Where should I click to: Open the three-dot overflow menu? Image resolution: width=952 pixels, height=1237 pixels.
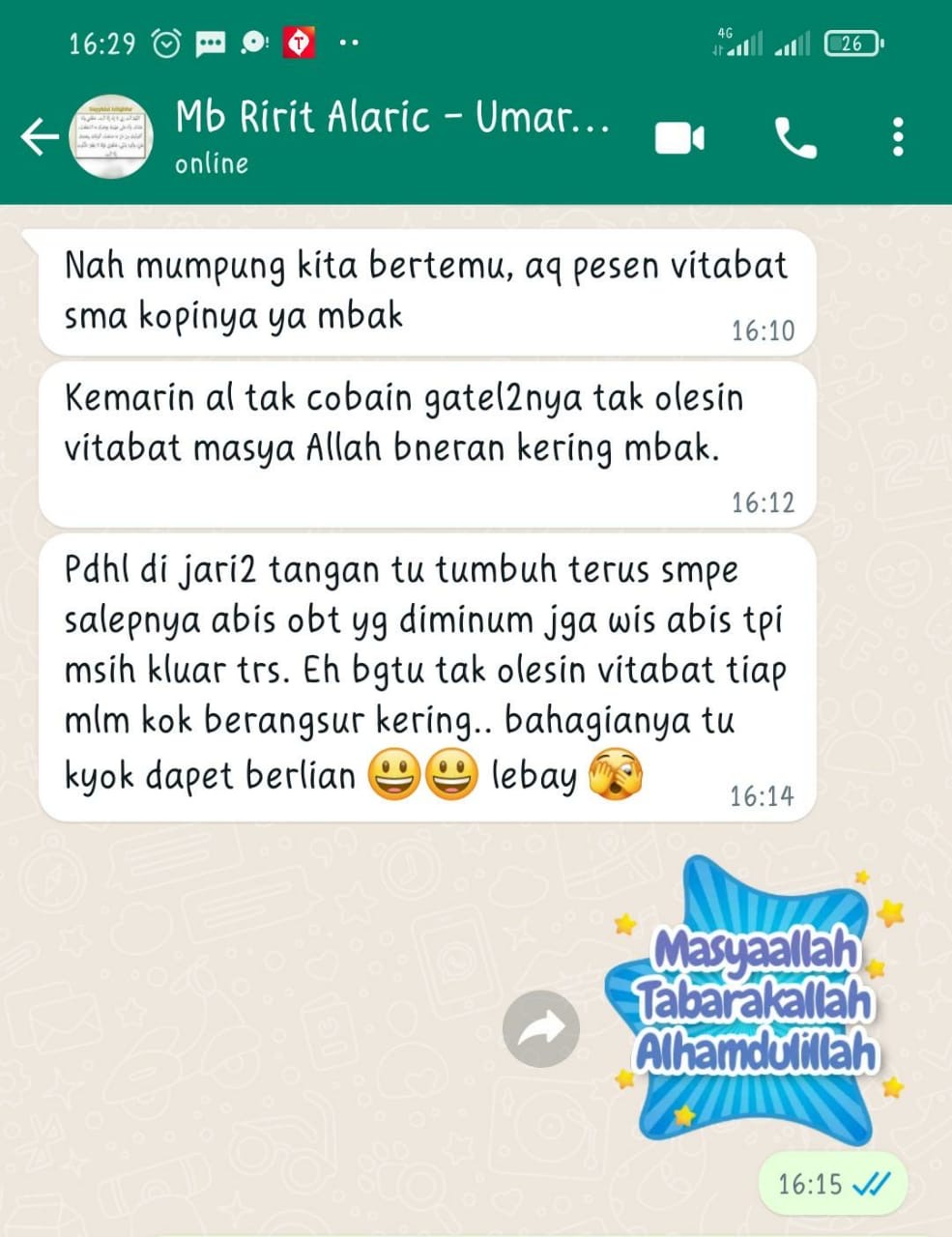tap(898, 137)
